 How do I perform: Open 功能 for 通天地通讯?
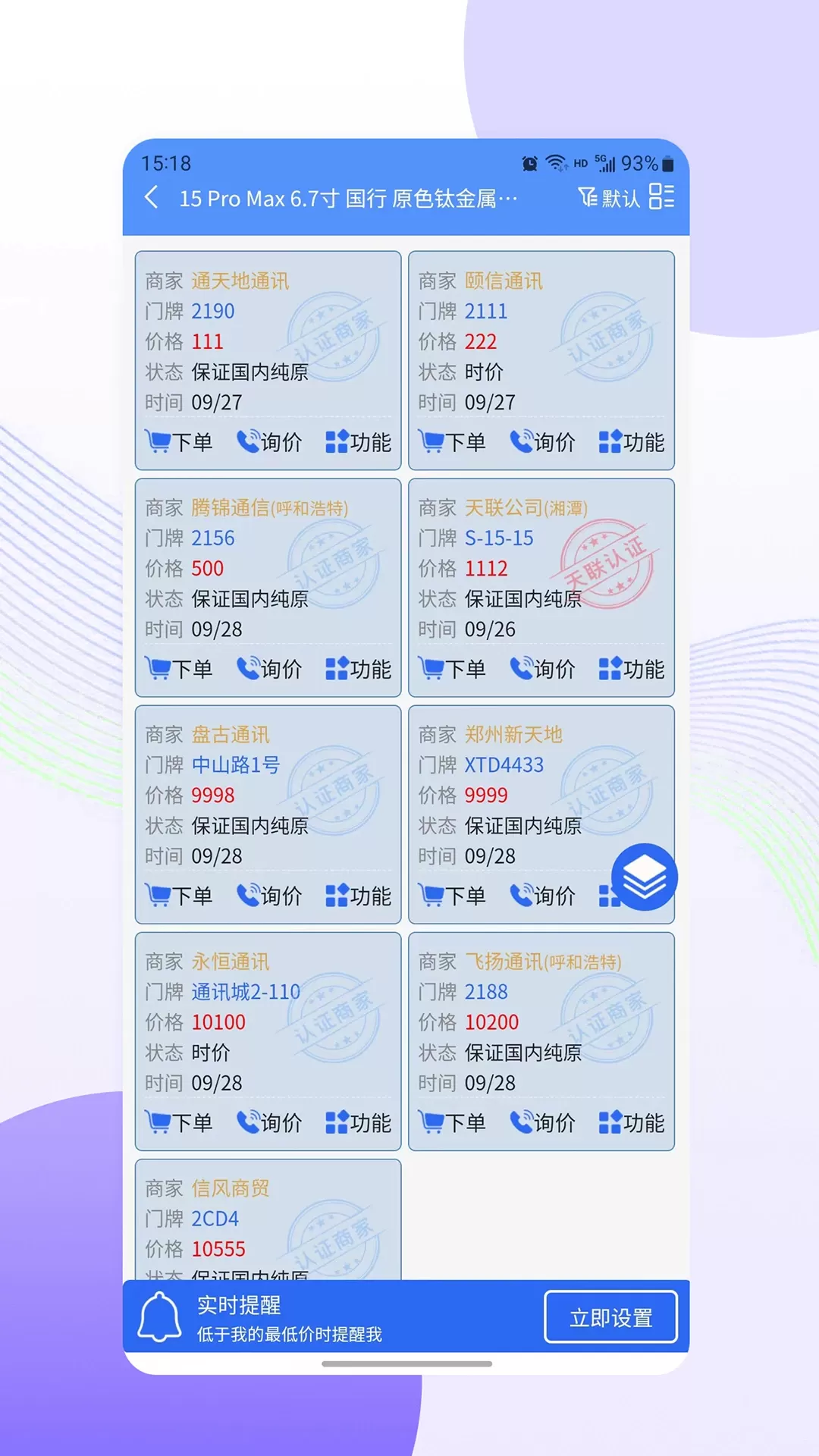pyautogui.click(x=358, y=442)
